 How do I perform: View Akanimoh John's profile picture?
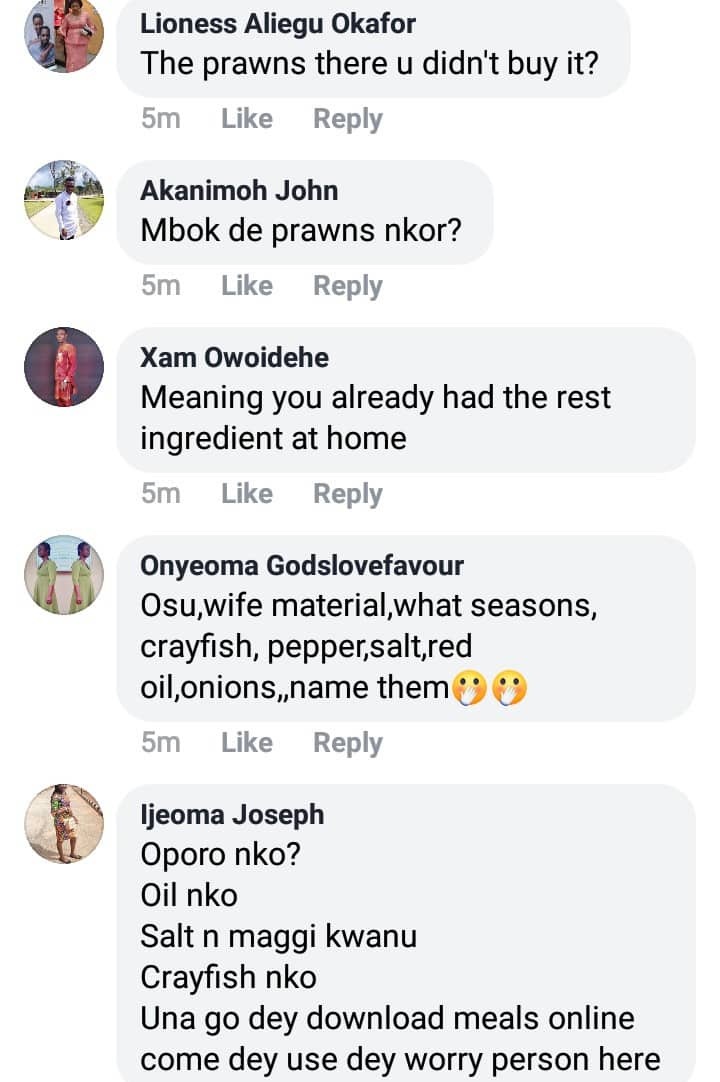pyautogui.click(x=64, y=200)
